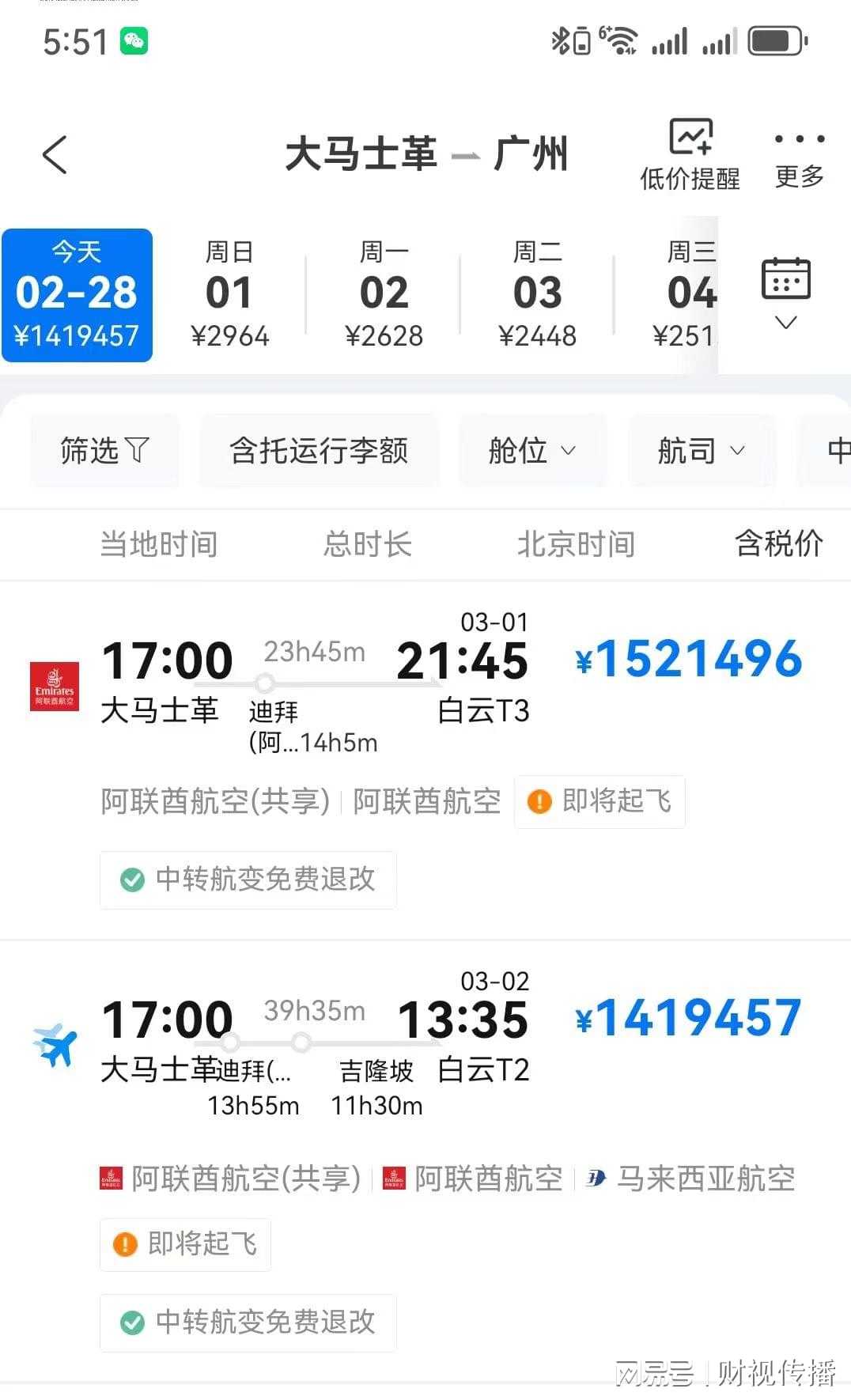Open the 低价提醒 low price alert
The height and width of the screenshot is (1400, 851).
click(690, 155)
